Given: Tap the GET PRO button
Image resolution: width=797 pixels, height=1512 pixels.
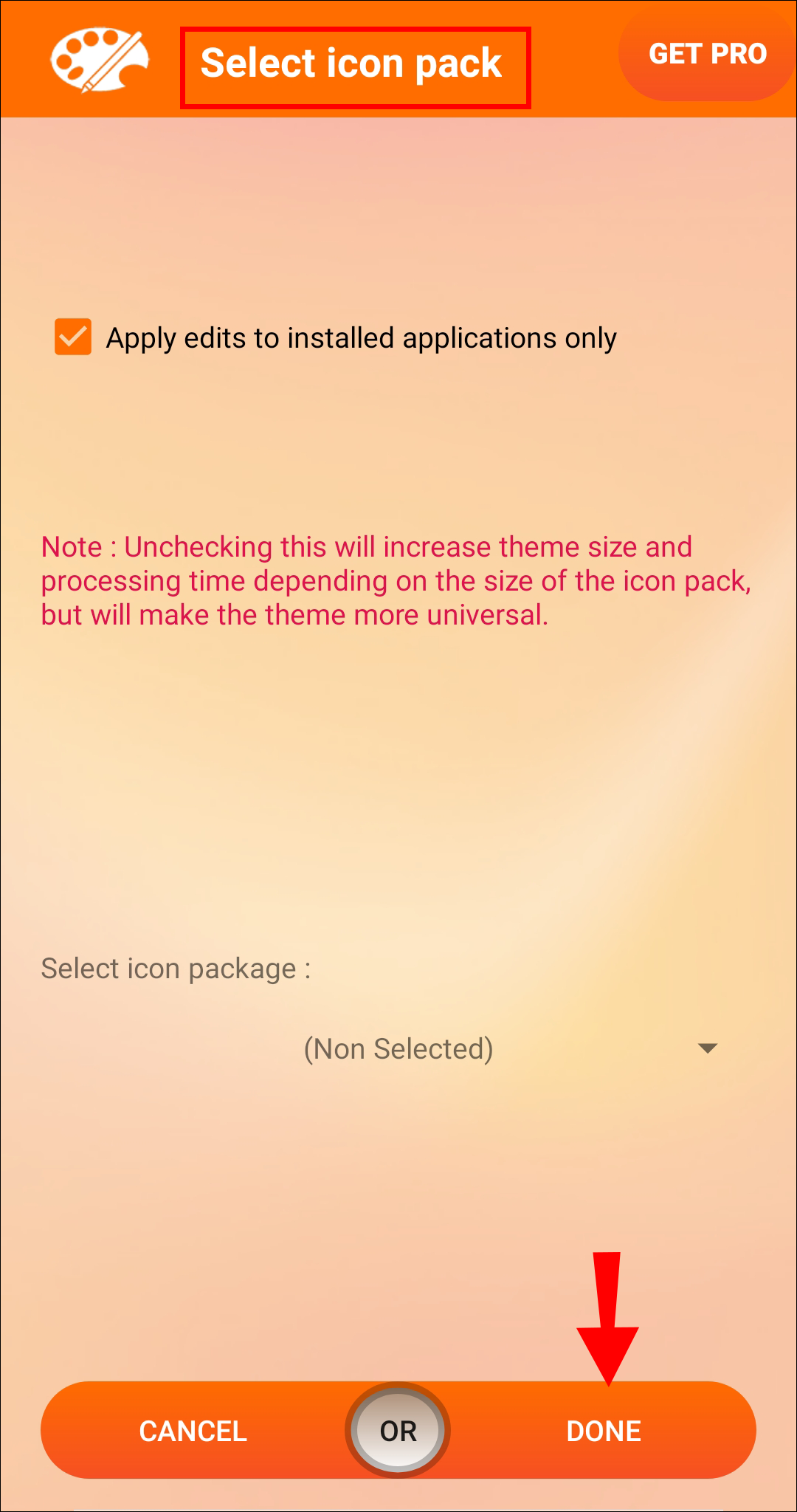Looking at the screenshot, I should [707, 55].
